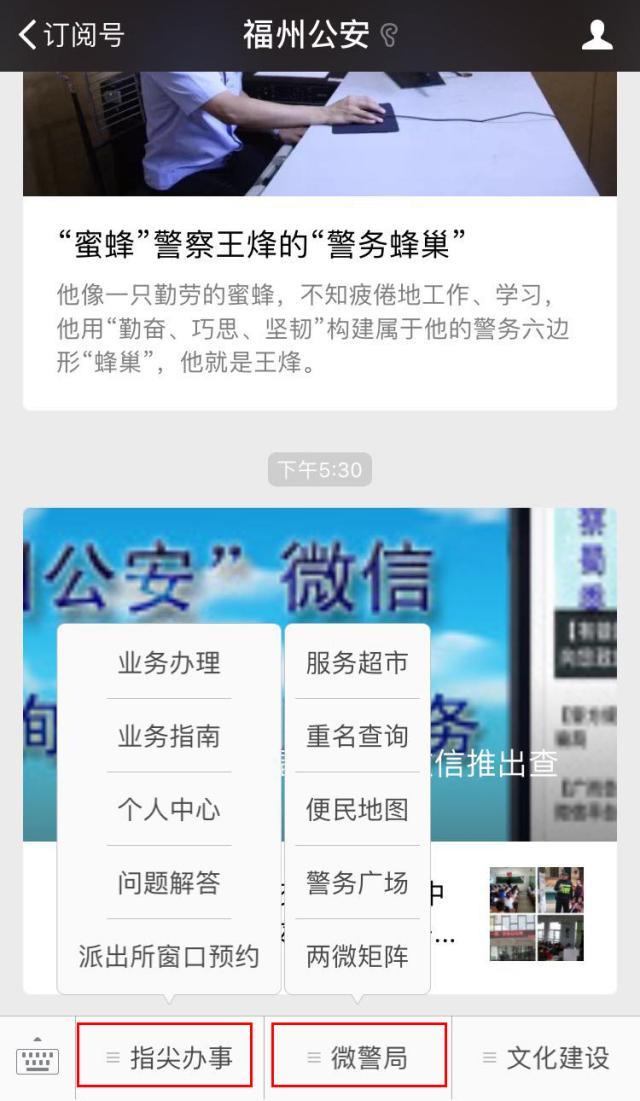The image size is (640, 1101).
Task: Expand the 文化建设 bottom menu
Action: coord(546,1058)
